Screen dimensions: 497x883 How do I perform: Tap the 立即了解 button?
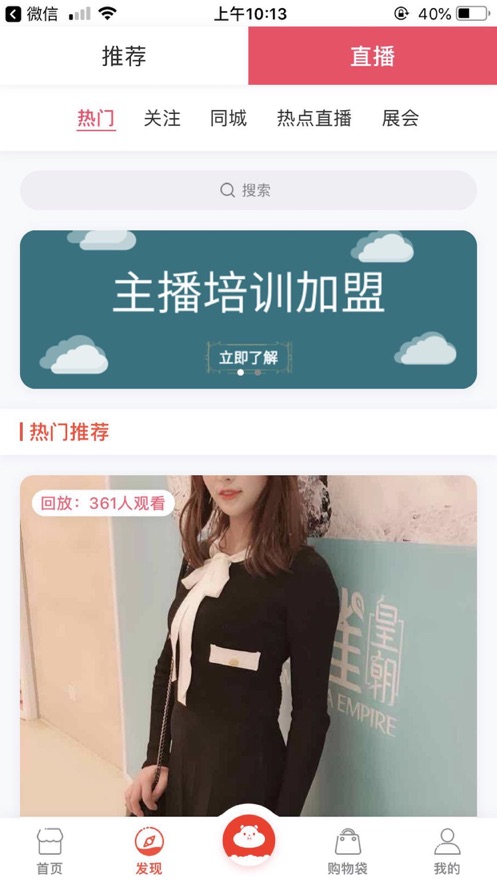pos(249,357)
